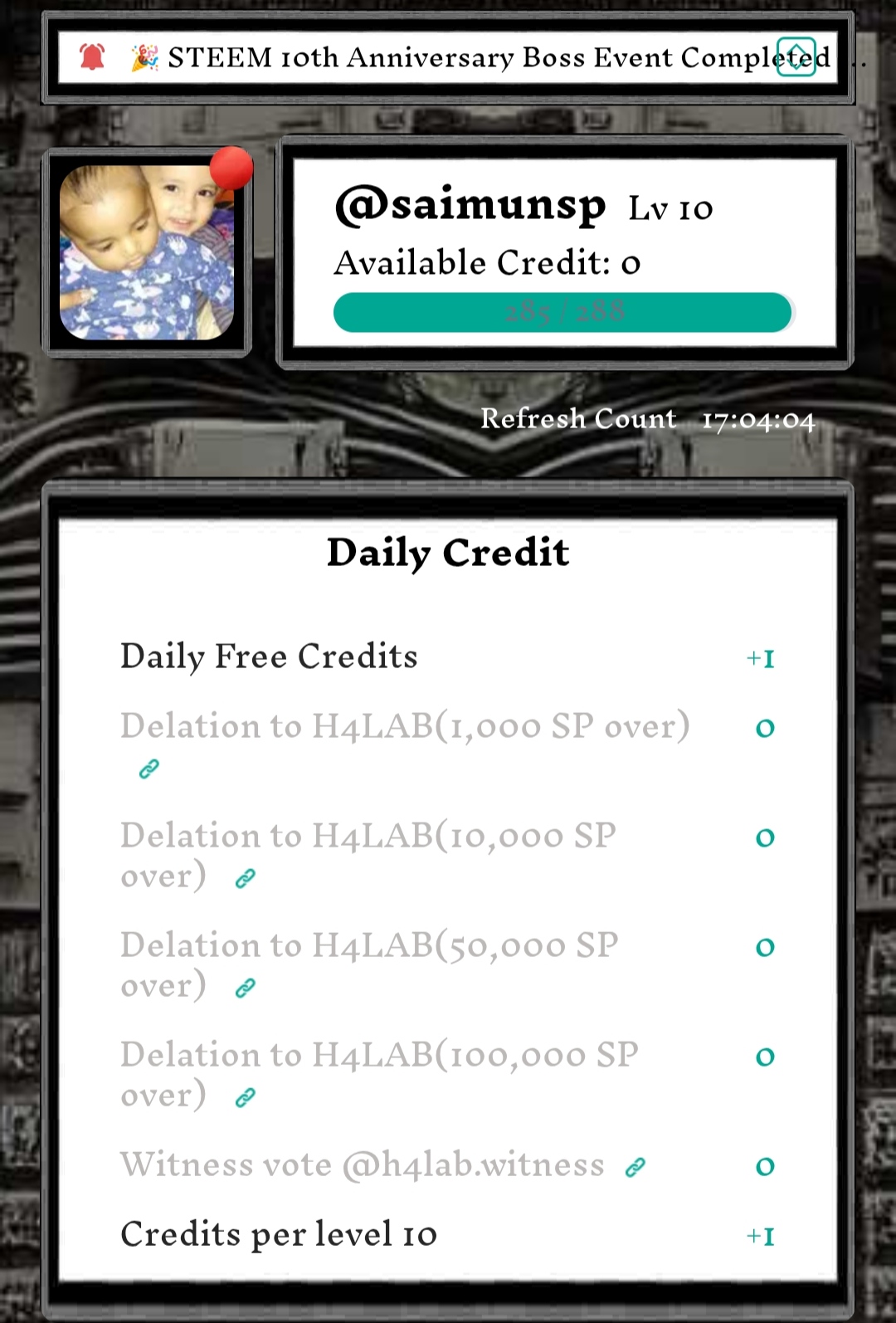
Task: Open the Witness vote @h4lab.witness link
Action: click(635, 1168)
